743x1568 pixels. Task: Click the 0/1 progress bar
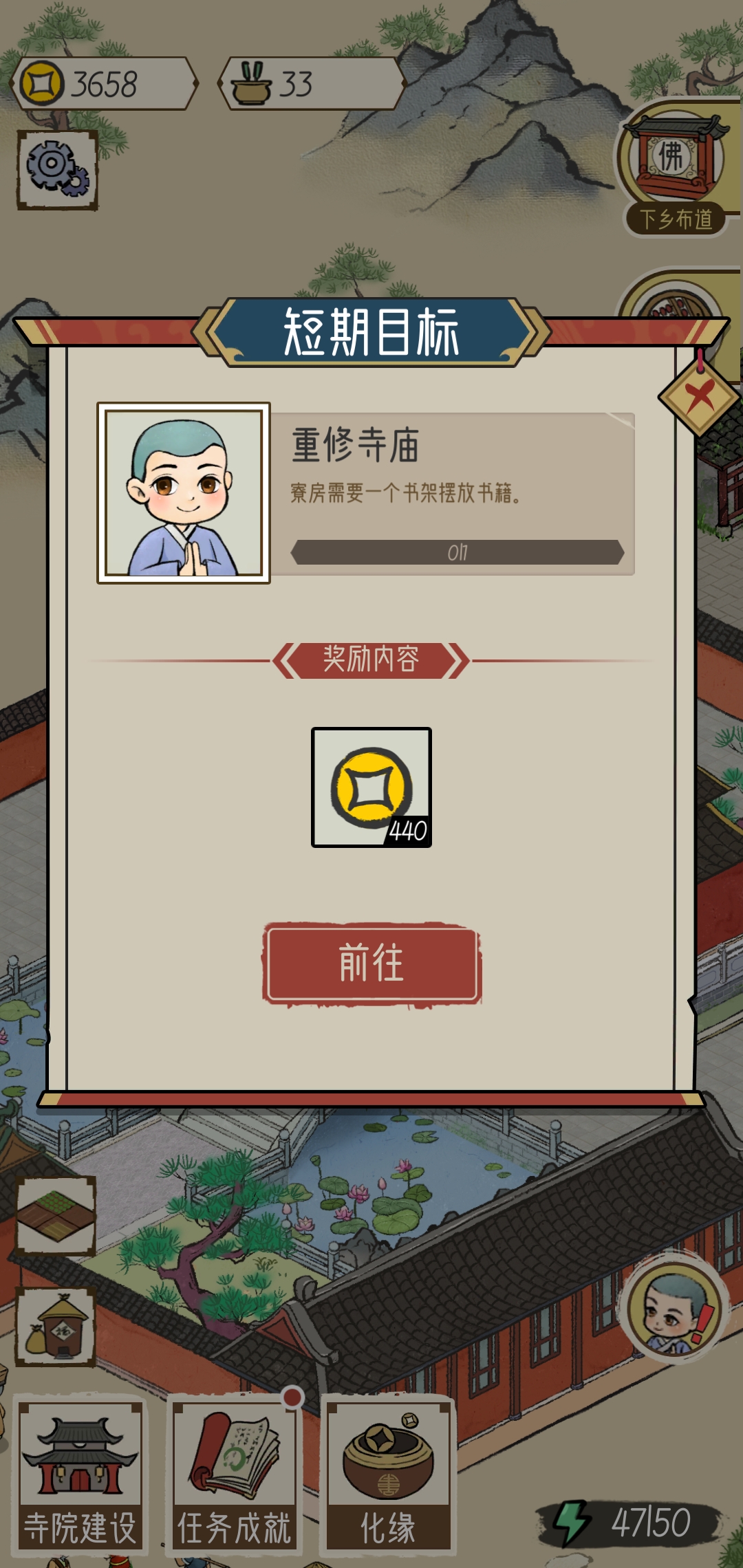457,554
